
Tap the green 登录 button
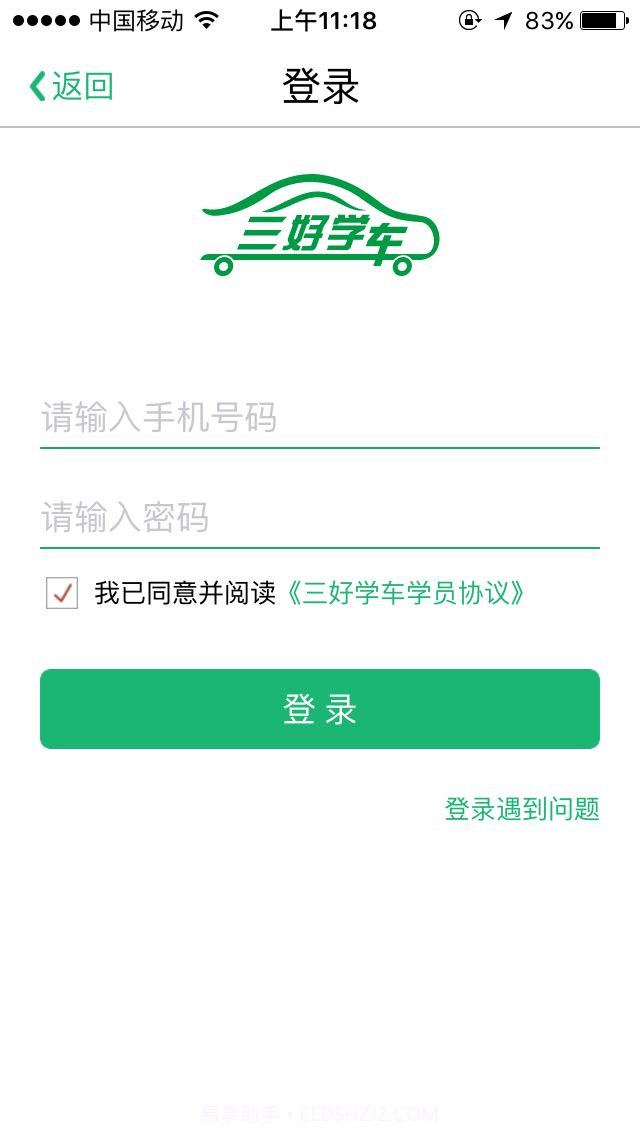click(320, 709)
